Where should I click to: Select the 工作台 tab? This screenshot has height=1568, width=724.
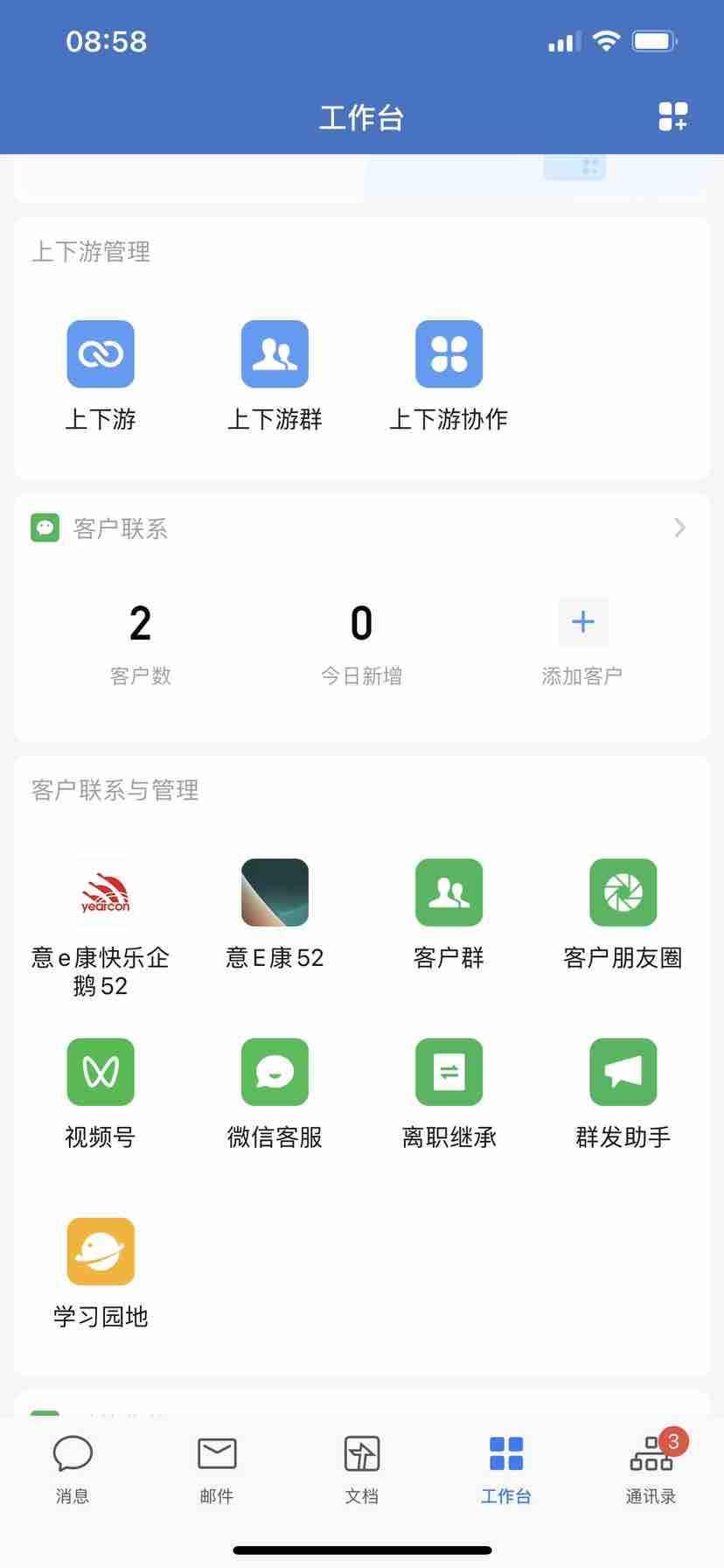(x=506, y=1465)
